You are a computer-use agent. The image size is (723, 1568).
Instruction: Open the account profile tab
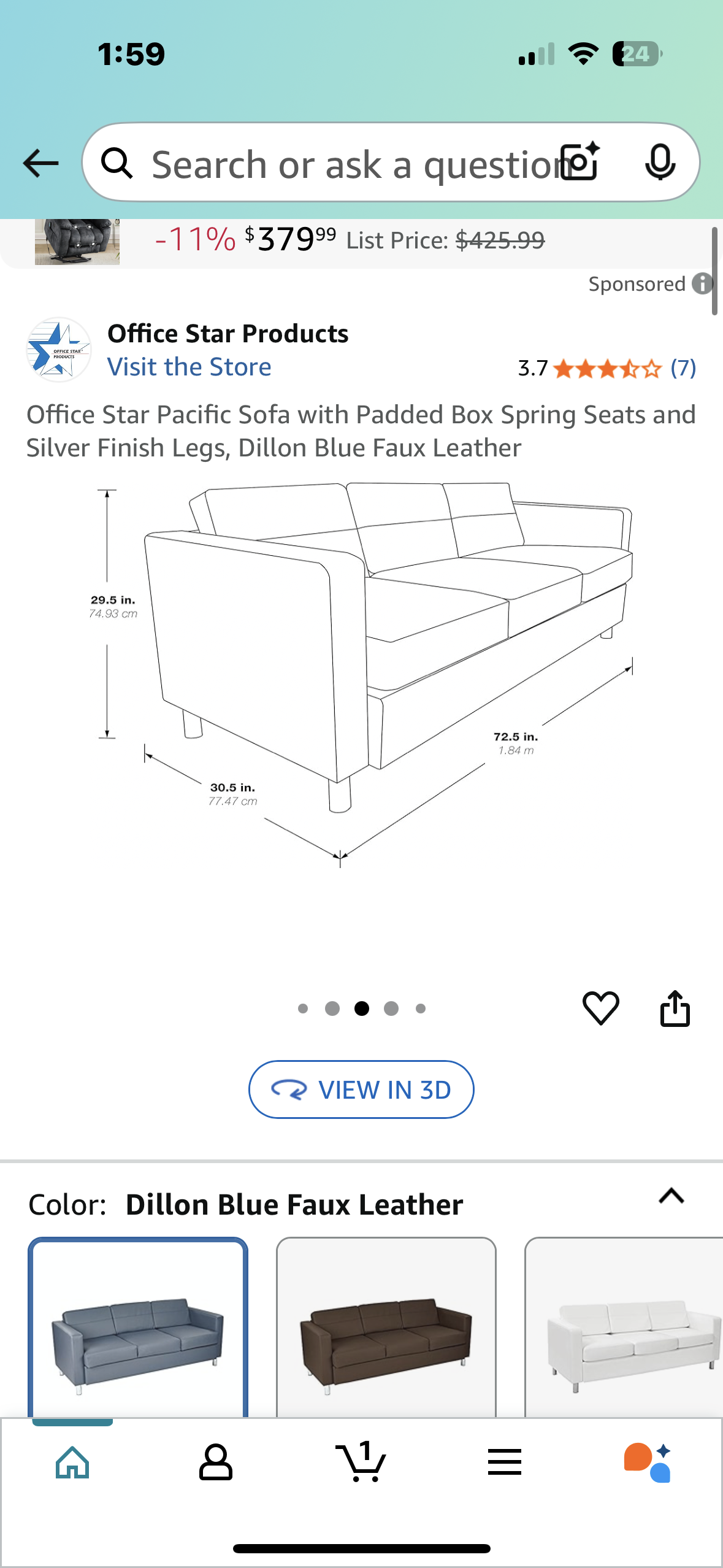tap(216, 1462)
